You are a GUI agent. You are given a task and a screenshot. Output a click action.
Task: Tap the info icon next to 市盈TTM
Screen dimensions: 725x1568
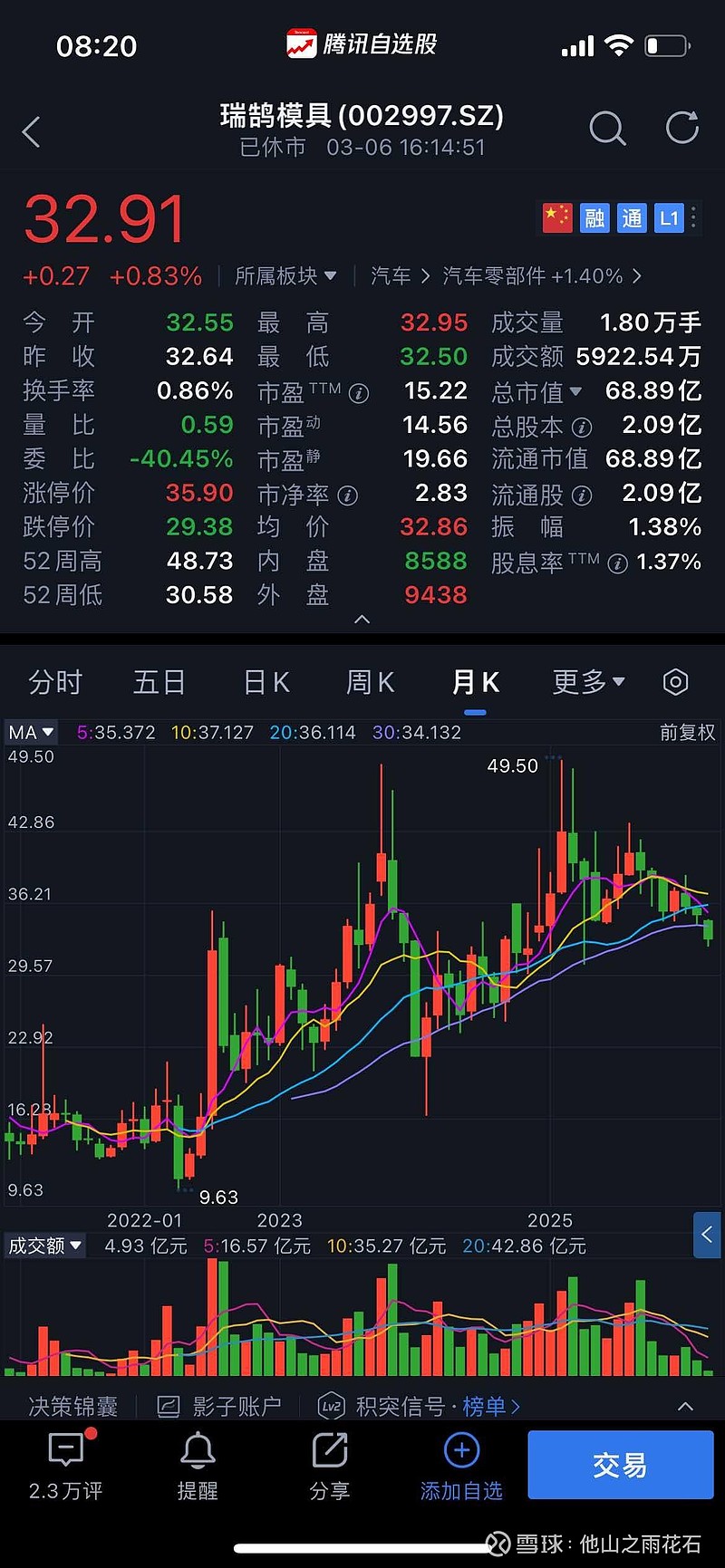point(357,393)
